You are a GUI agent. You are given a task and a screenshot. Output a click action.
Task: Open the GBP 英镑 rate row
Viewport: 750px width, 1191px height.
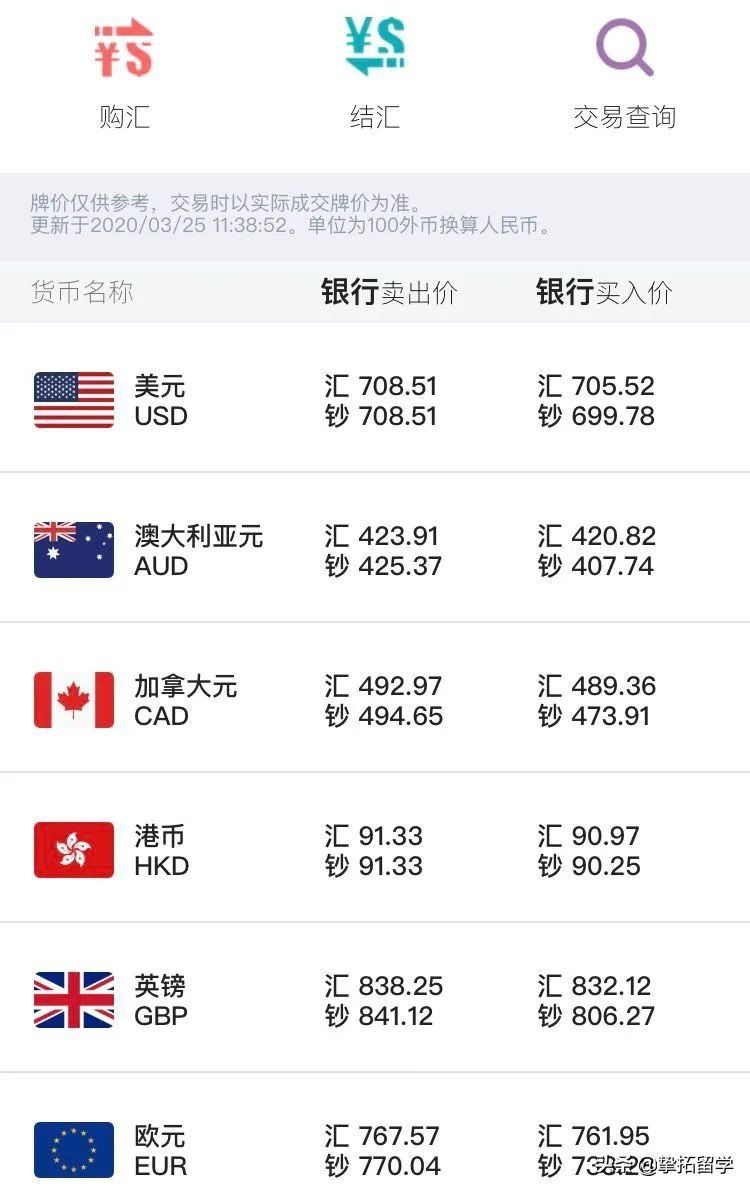point(375,999)
